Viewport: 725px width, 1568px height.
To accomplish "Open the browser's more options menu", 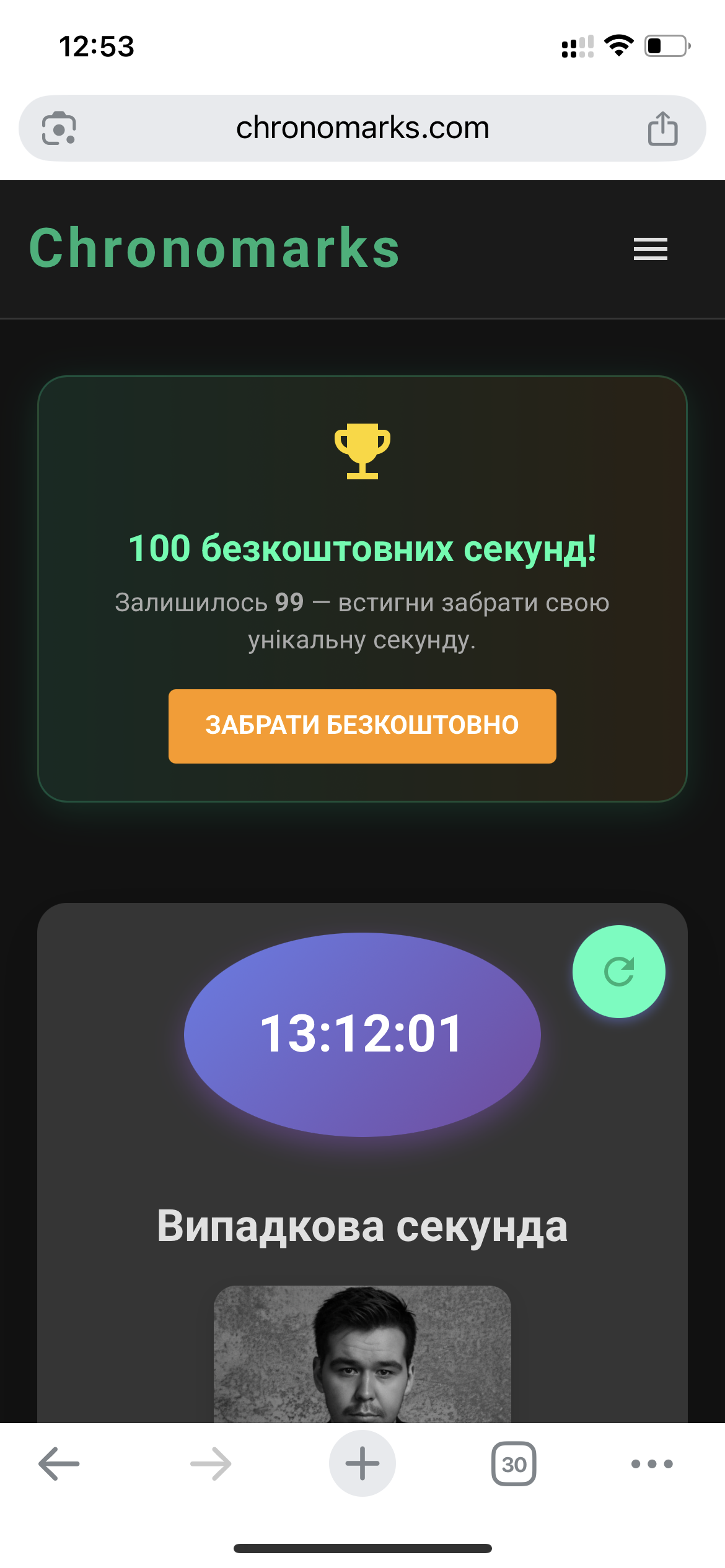I will 651,1464.
